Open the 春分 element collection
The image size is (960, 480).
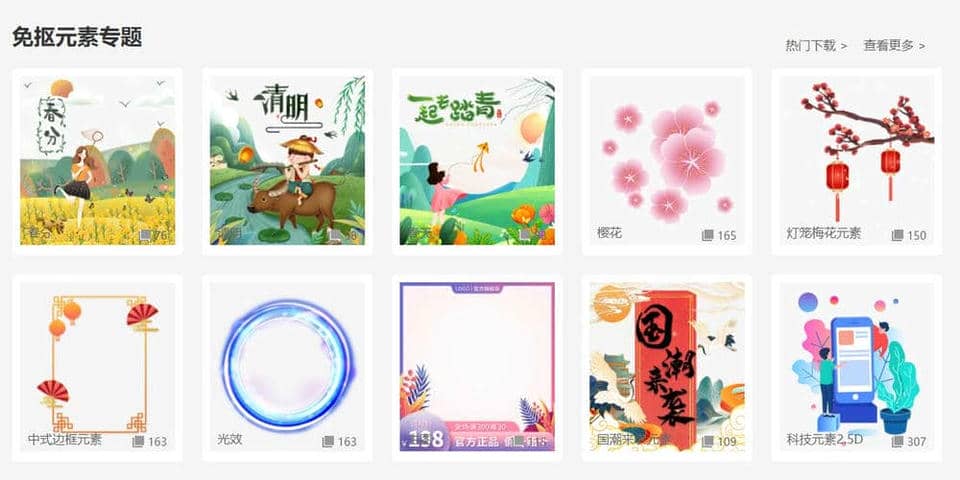point(97,160)
